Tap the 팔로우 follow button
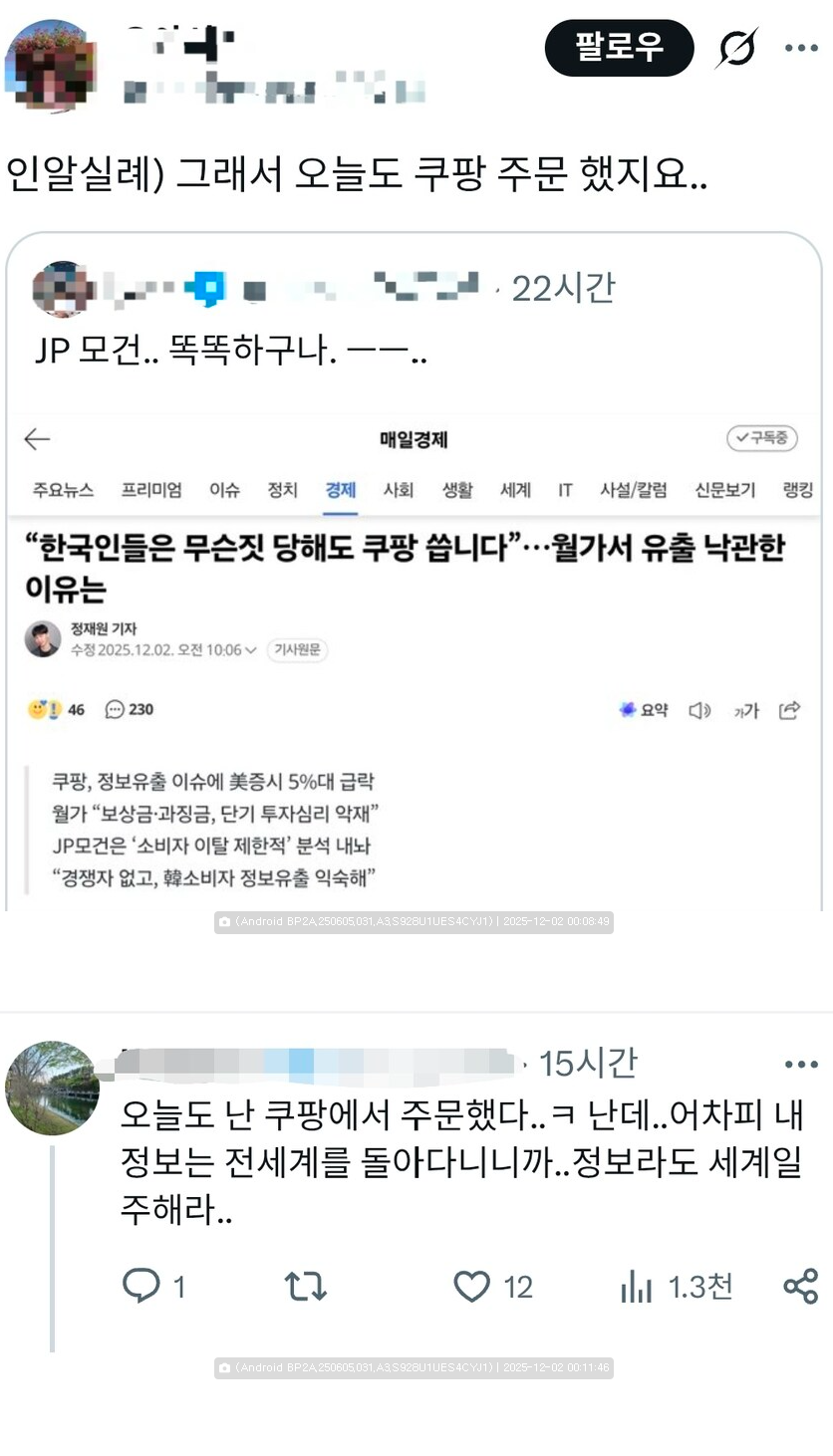833x1456 pixels. [619, 48]
